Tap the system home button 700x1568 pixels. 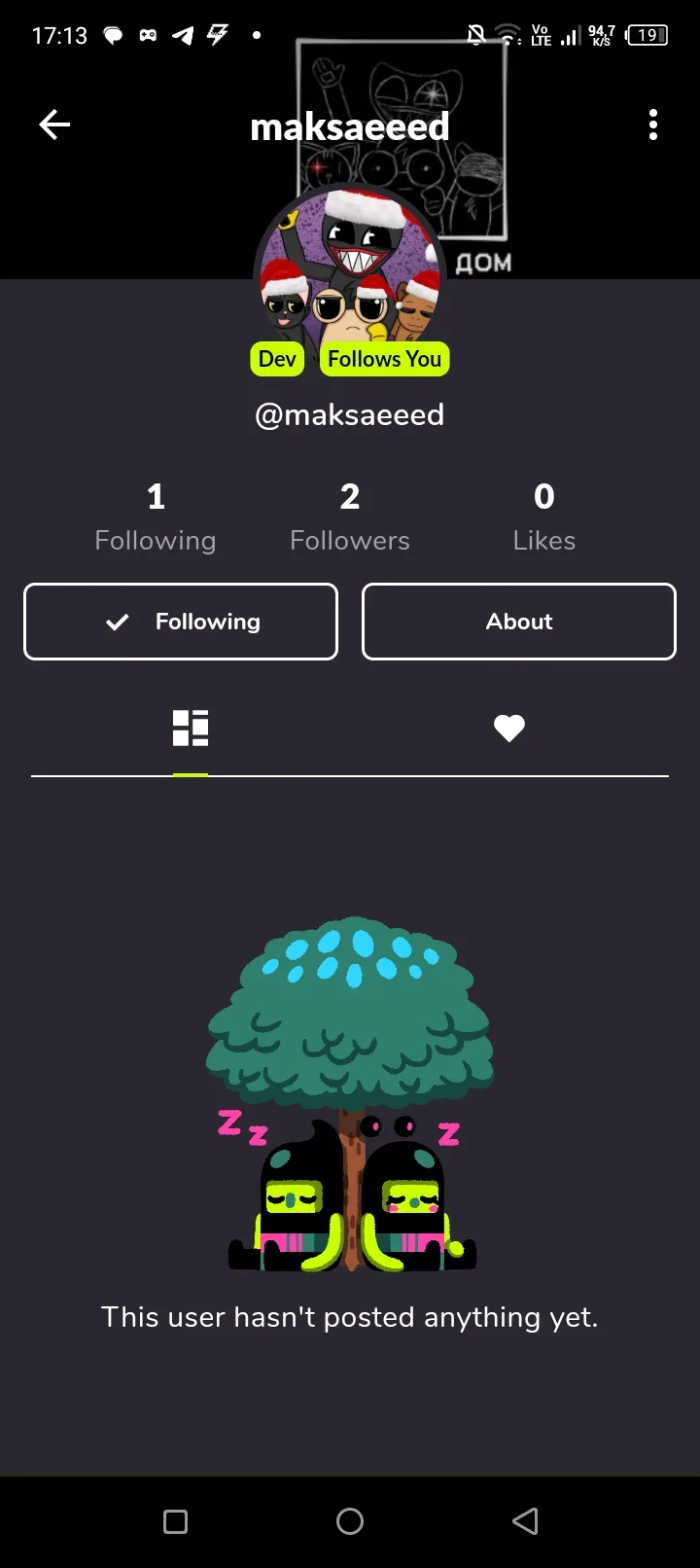(350, 1521)
